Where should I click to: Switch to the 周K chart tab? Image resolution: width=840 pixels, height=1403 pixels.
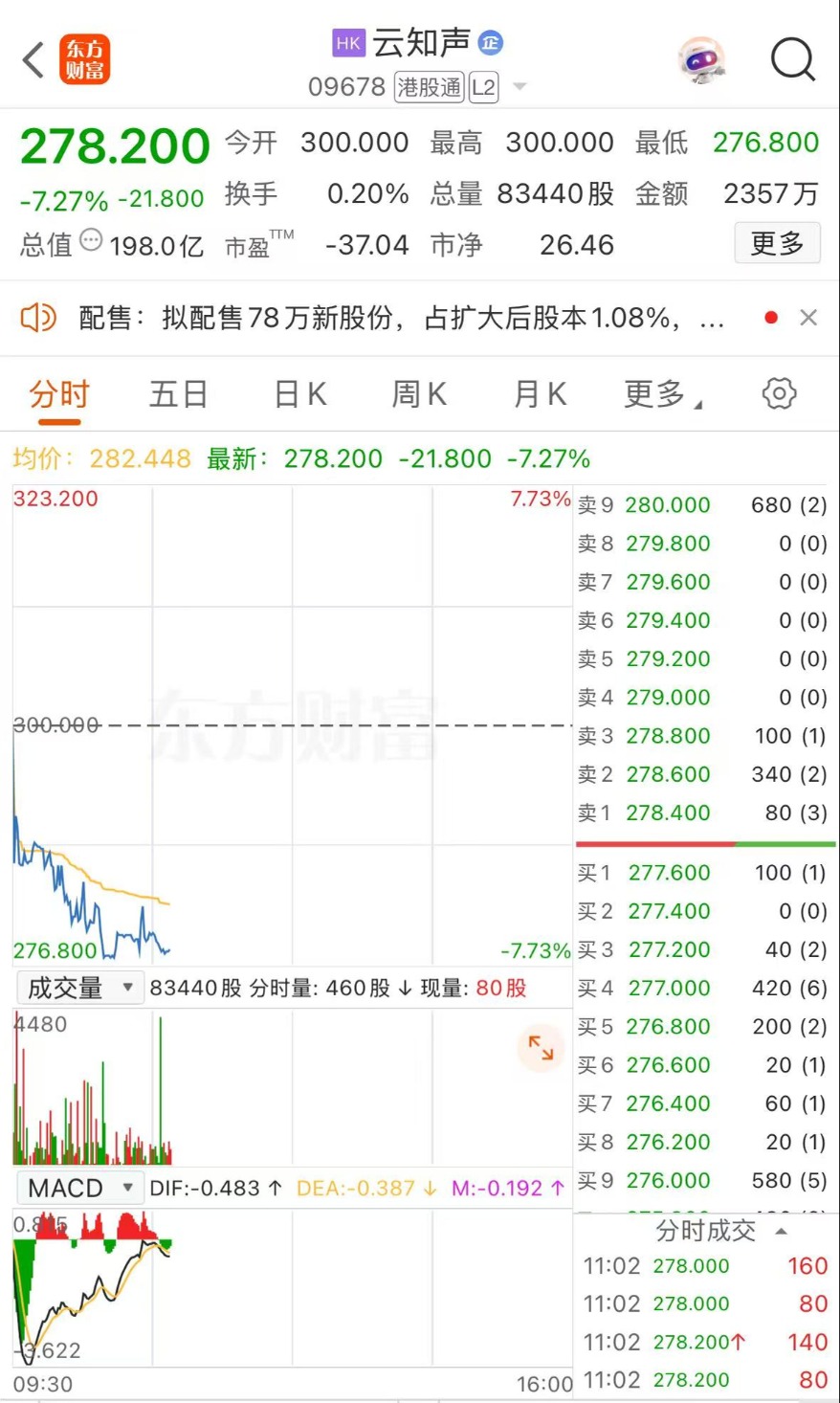pos(419,393)
